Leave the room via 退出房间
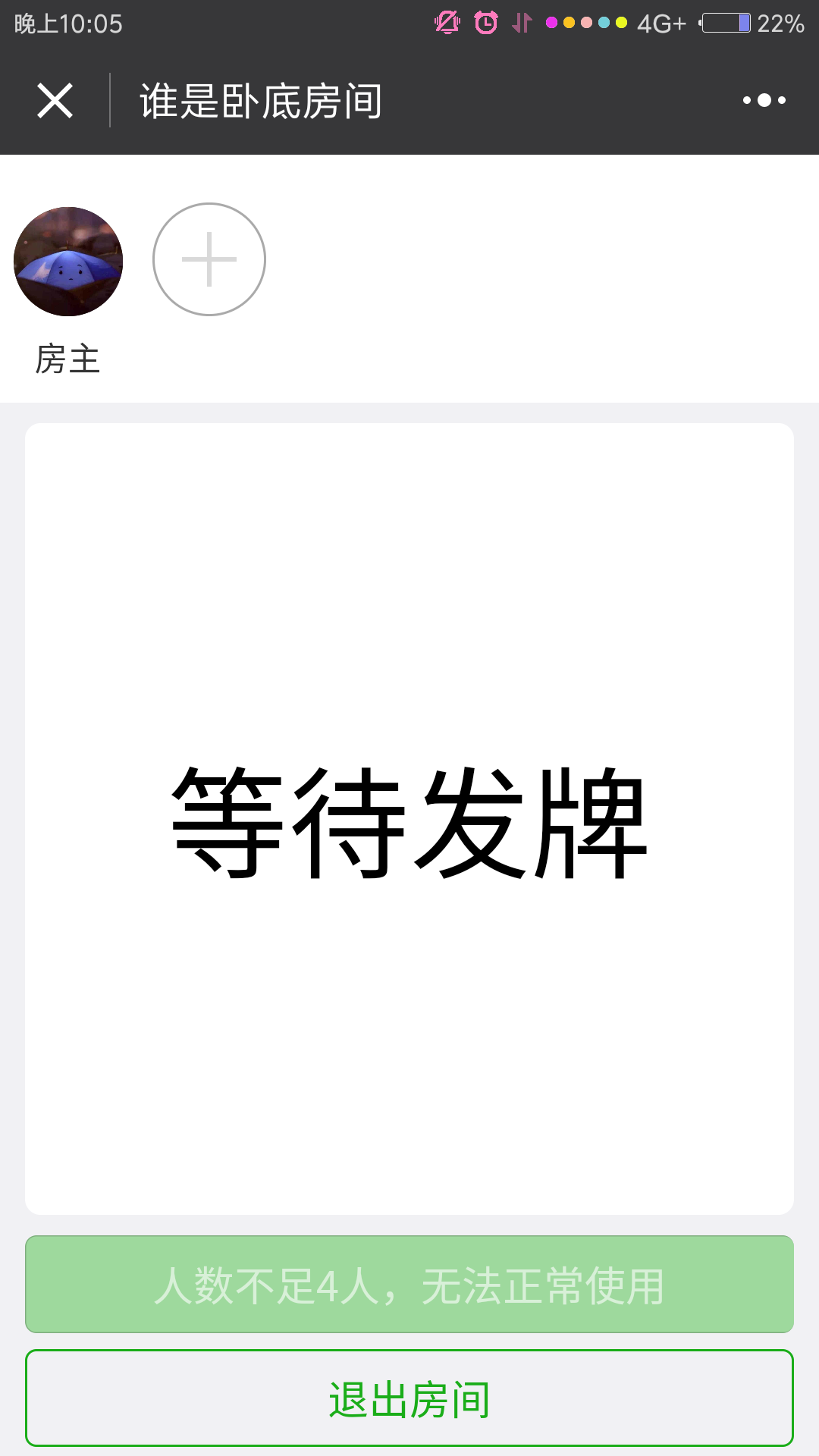The image size is (819, 1456). click(x=409, y=1398)
